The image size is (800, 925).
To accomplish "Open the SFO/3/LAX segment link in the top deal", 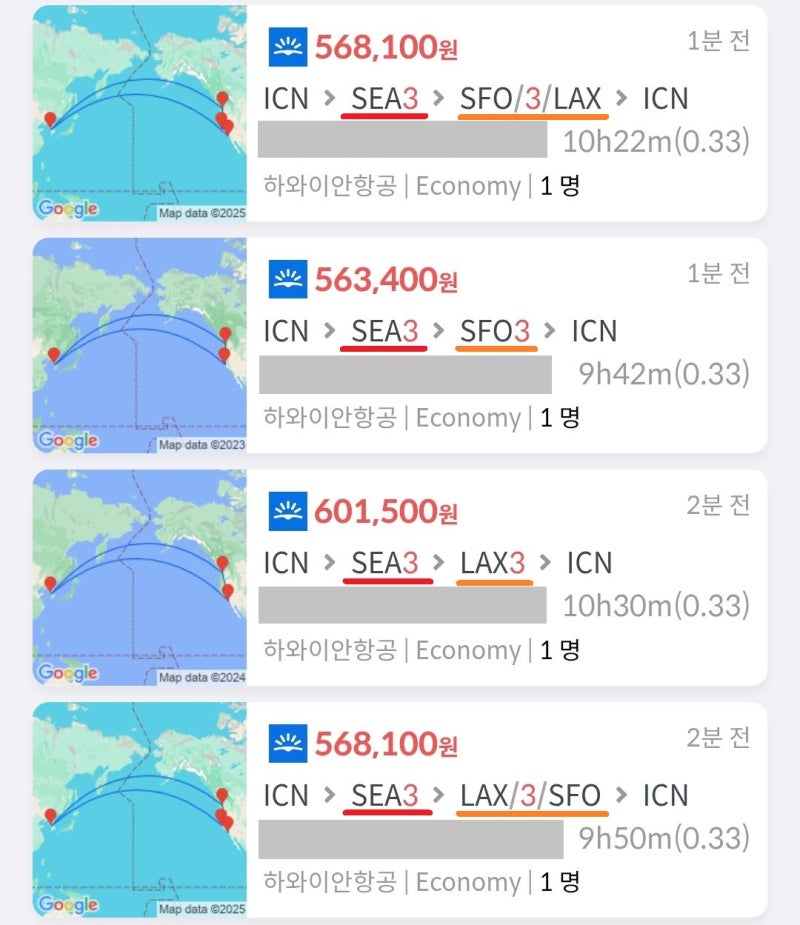I will coord(533,98).
